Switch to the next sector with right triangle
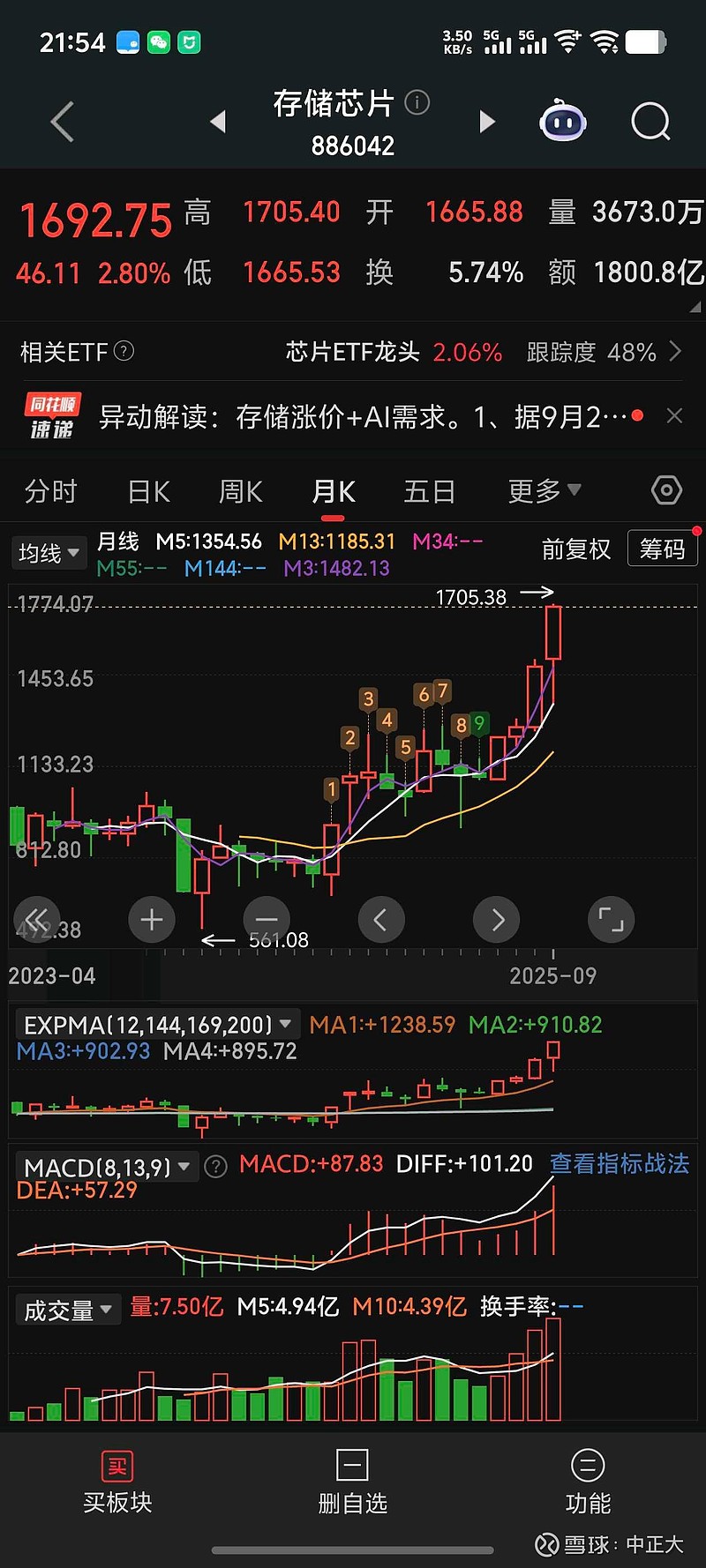Image resolution: width=706 pixels, height=1568 pixels. (x=486, y=122)
